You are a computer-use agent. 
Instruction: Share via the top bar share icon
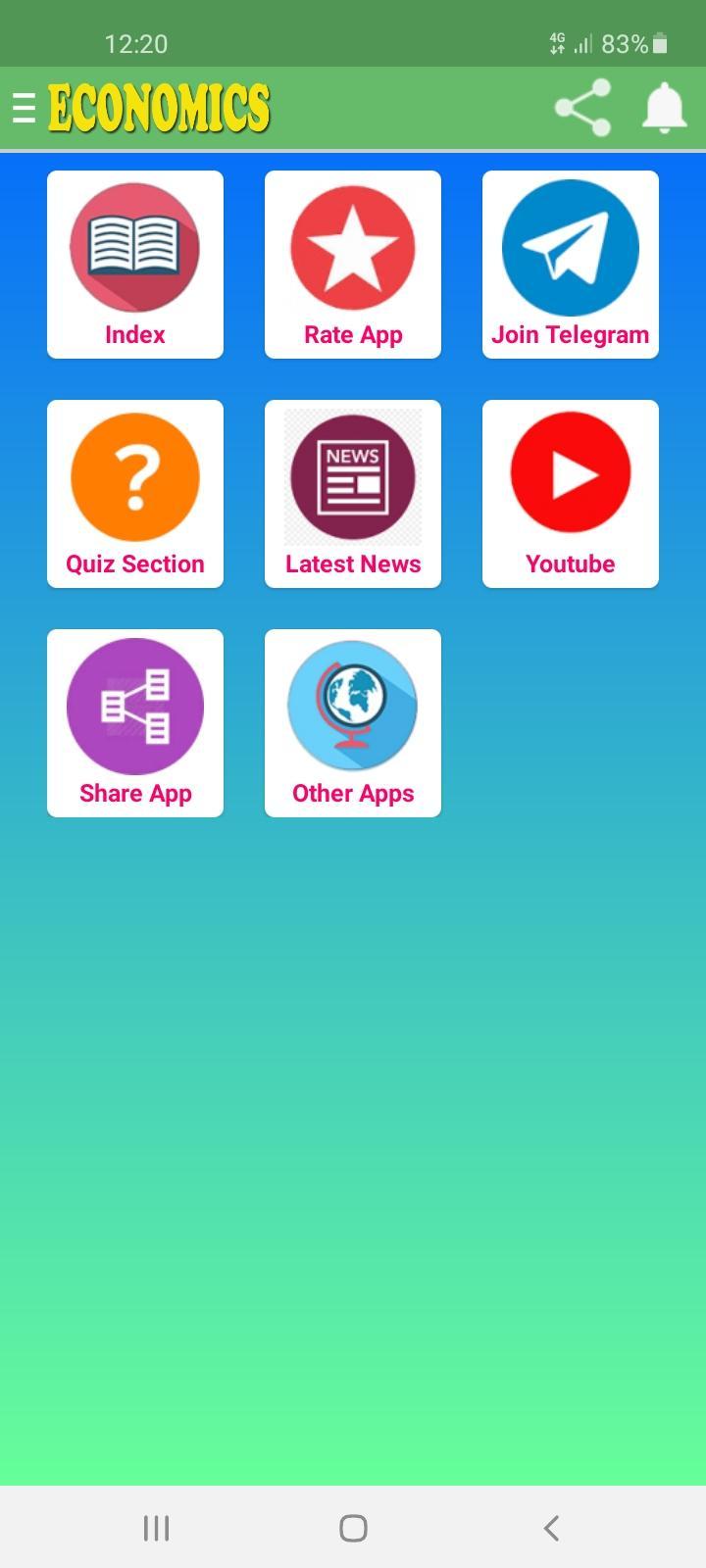click(x=582, y=108)
